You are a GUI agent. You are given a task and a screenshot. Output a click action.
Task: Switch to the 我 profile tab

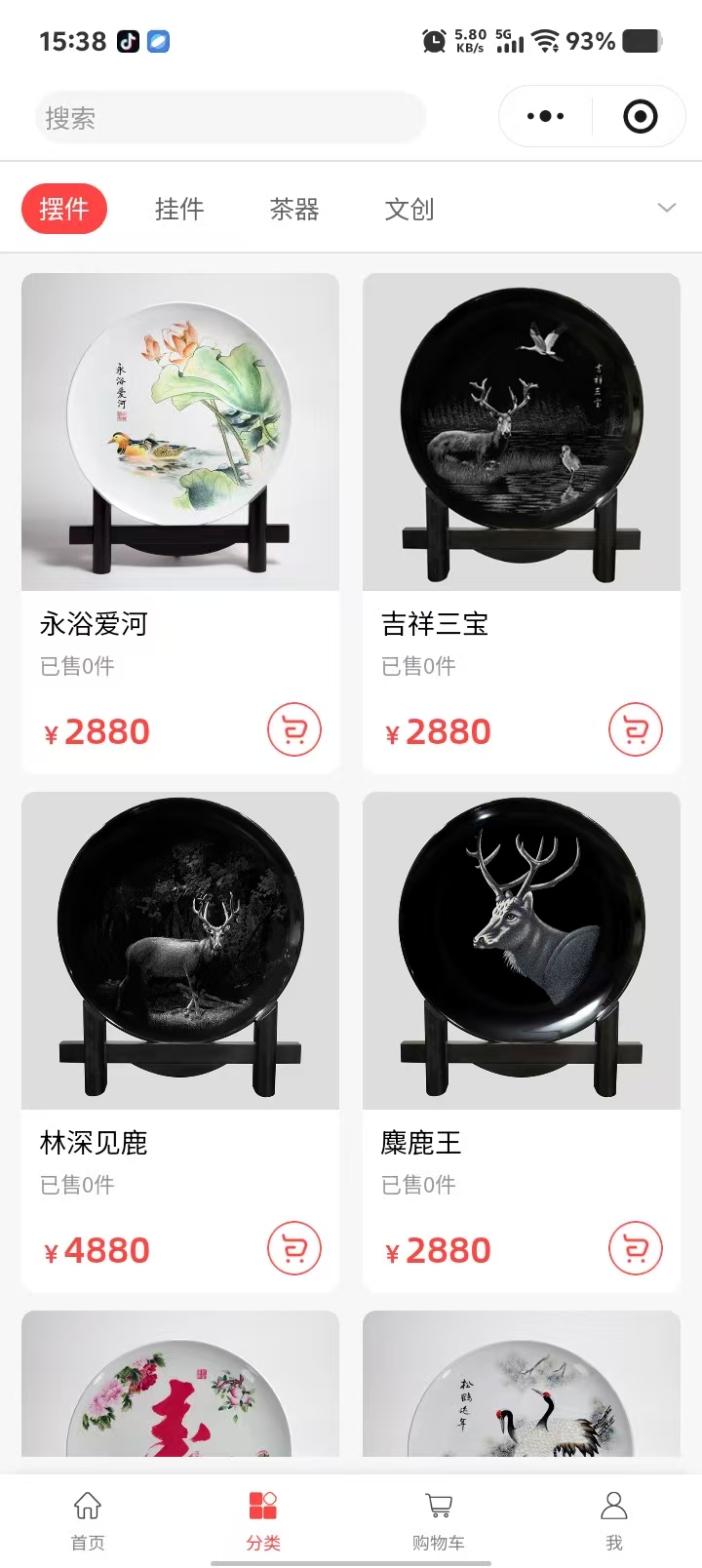tap(614, 1519)
